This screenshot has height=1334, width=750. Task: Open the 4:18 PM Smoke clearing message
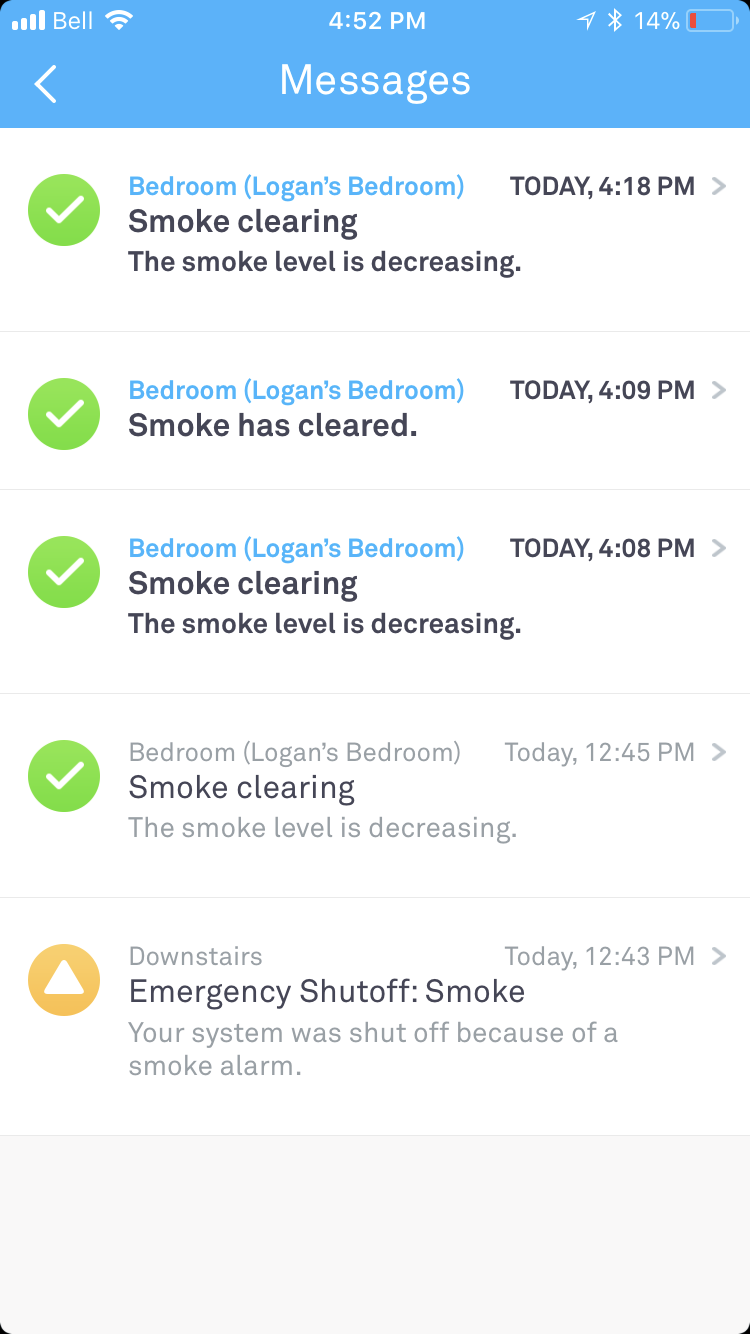tap(375, 230)
